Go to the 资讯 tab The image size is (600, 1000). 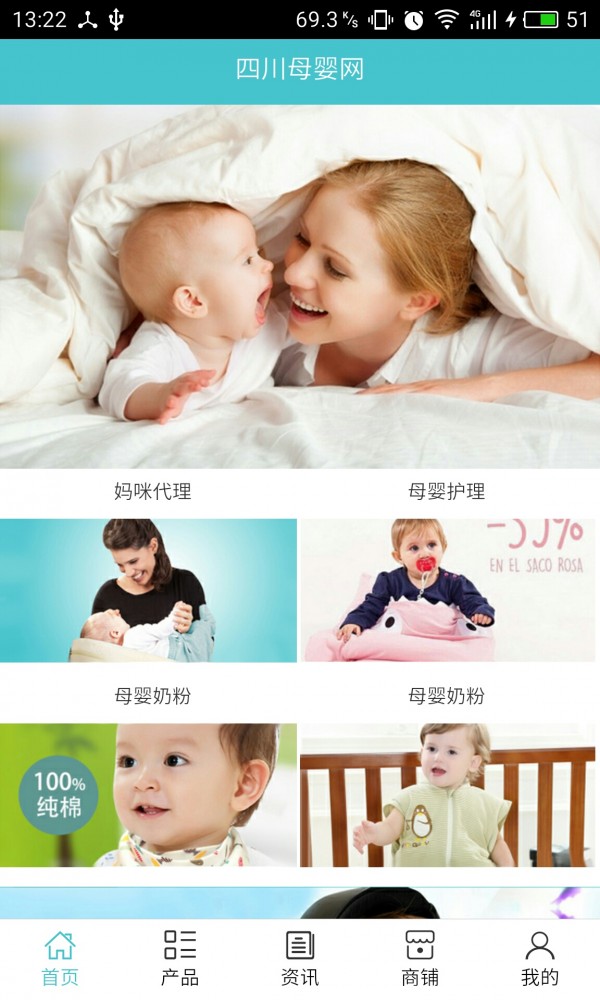click(x=300, y=959)
